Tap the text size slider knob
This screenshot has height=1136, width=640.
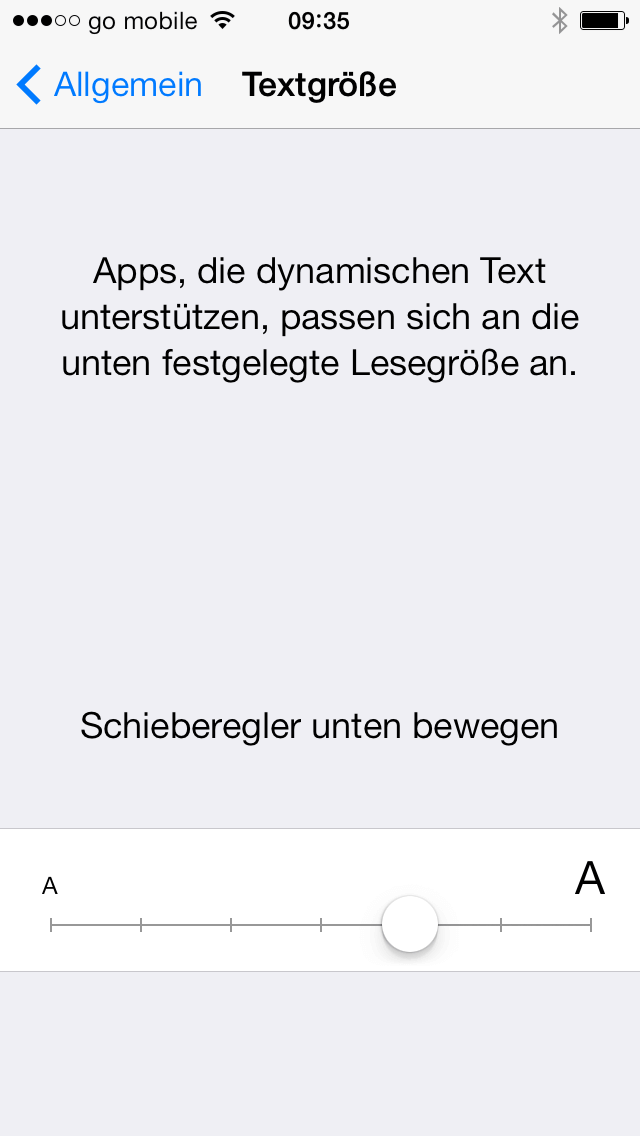tap(410, 925)
